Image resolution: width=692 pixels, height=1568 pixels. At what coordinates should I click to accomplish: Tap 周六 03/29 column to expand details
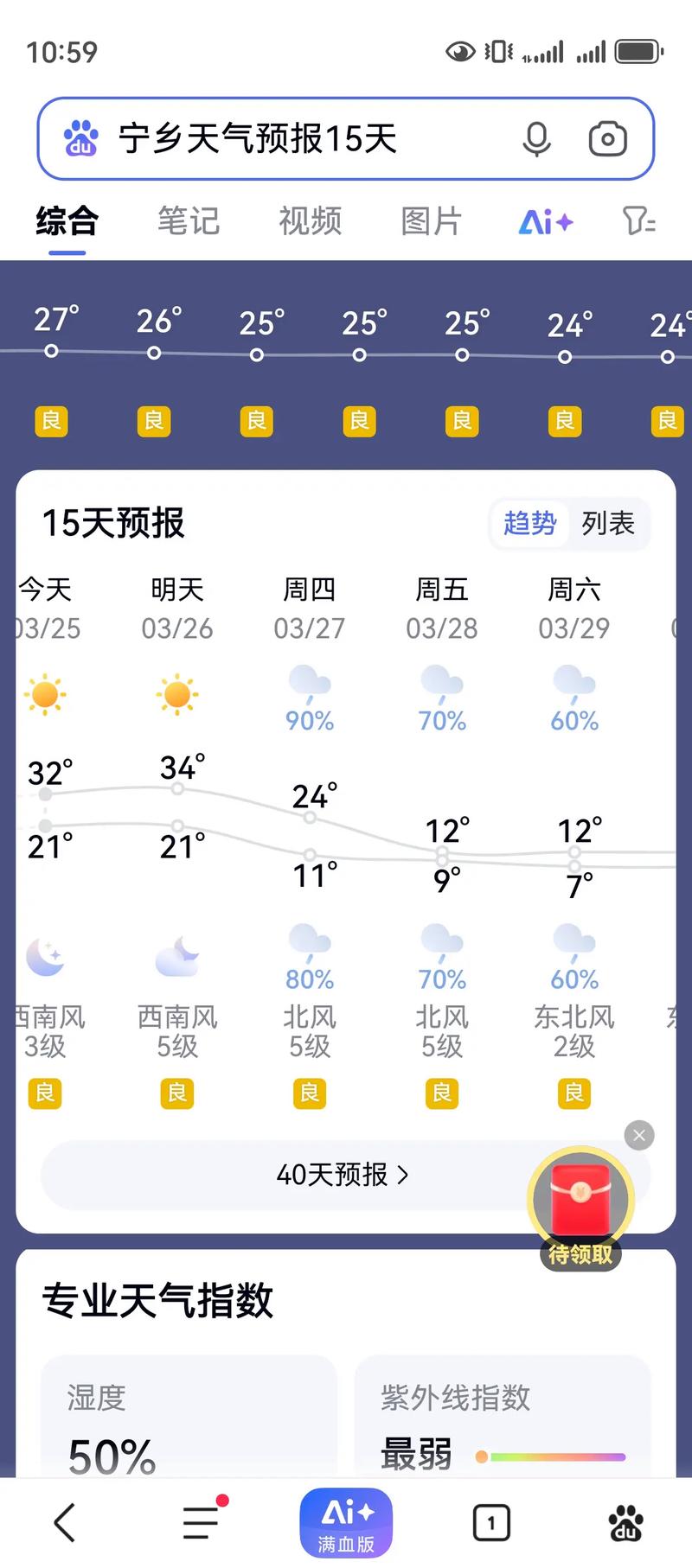pyautogui.click(x=573, y=605)
